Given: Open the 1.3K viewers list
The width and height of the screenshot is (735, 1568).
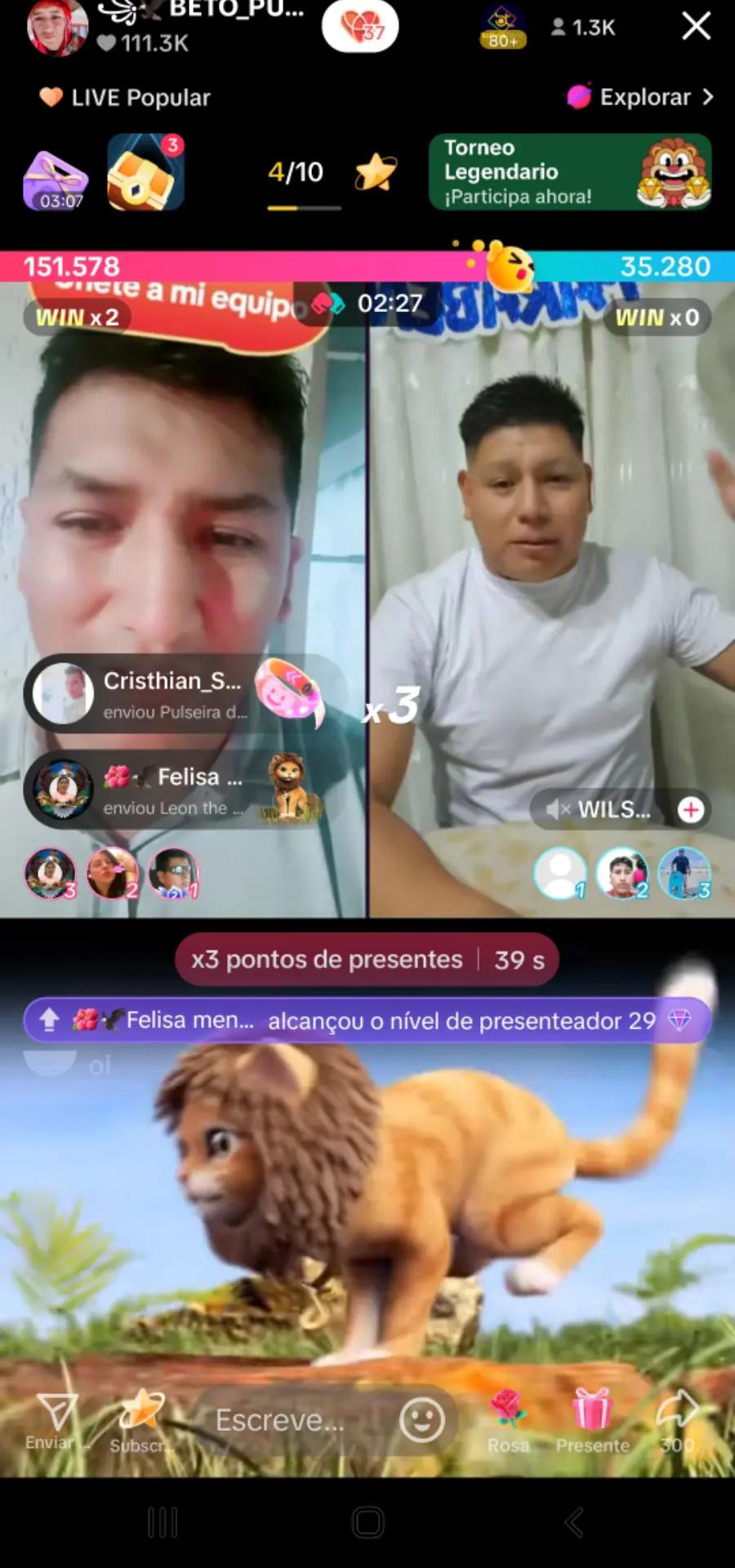Looking at the screenshot, I should click(583, 28).
